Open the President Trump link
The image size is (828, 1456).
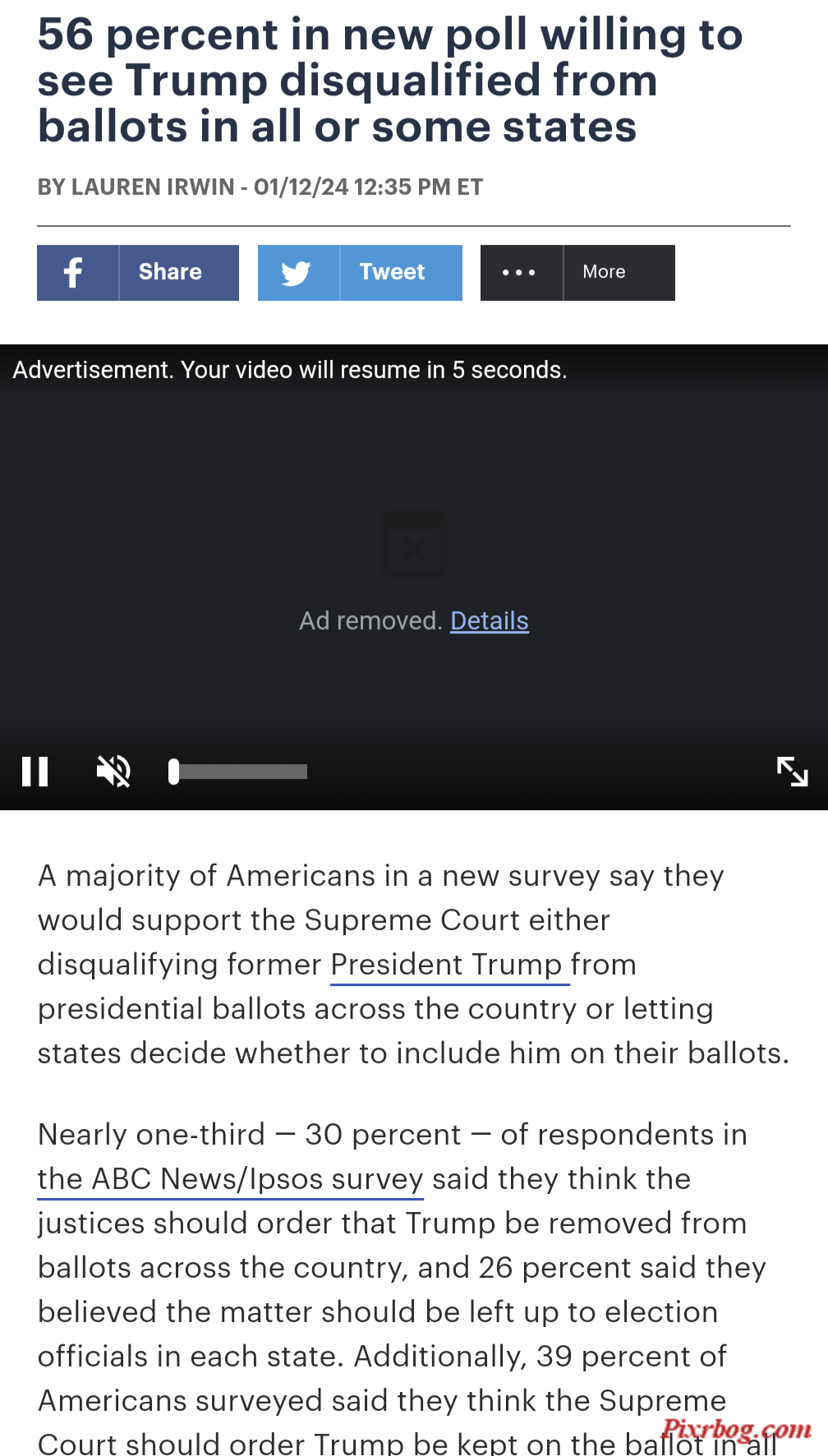pos(450,965)
